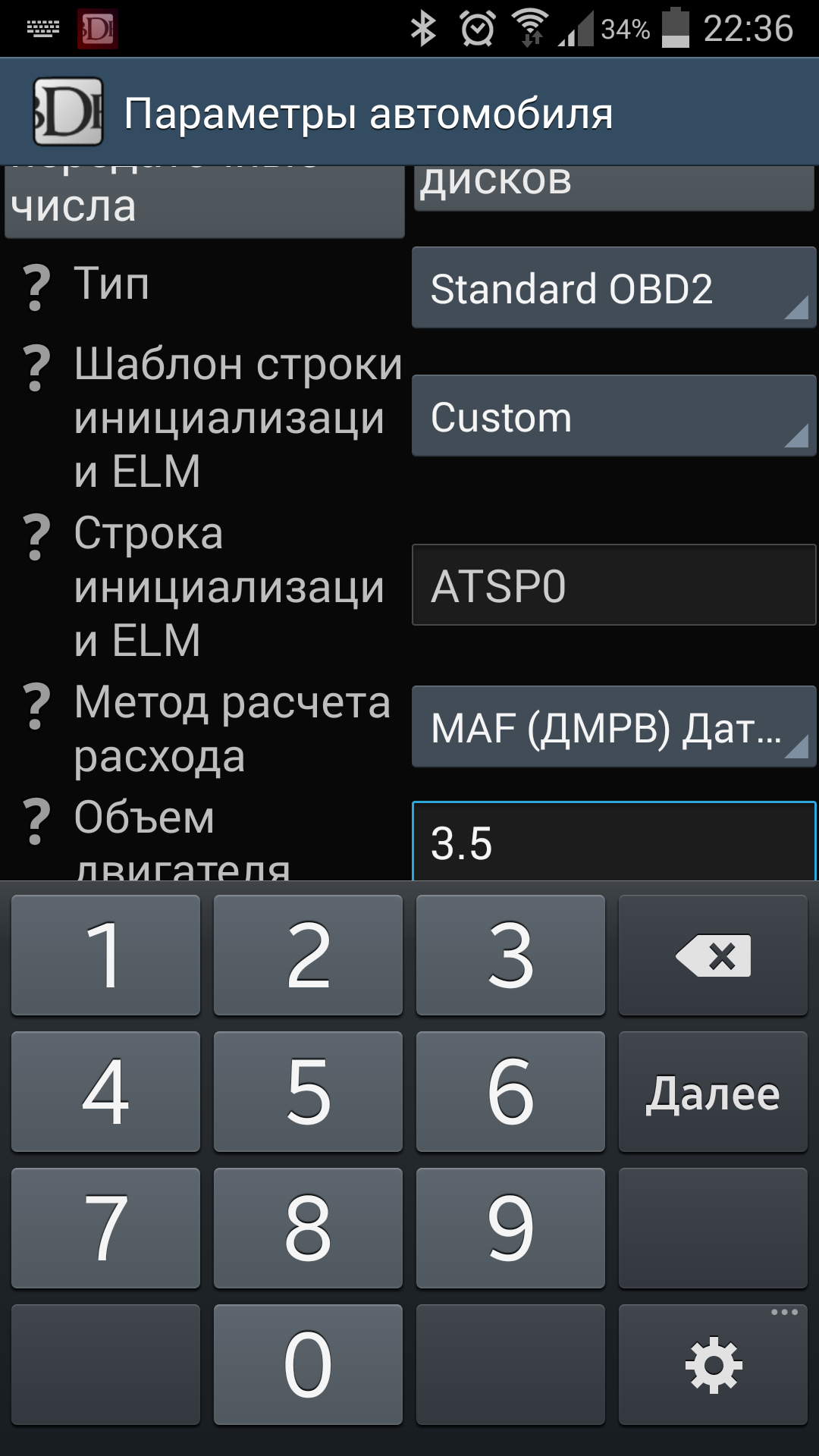Tap the partially visible дисков button
The image size is (819, 1456).
click(x=613, y=187)
